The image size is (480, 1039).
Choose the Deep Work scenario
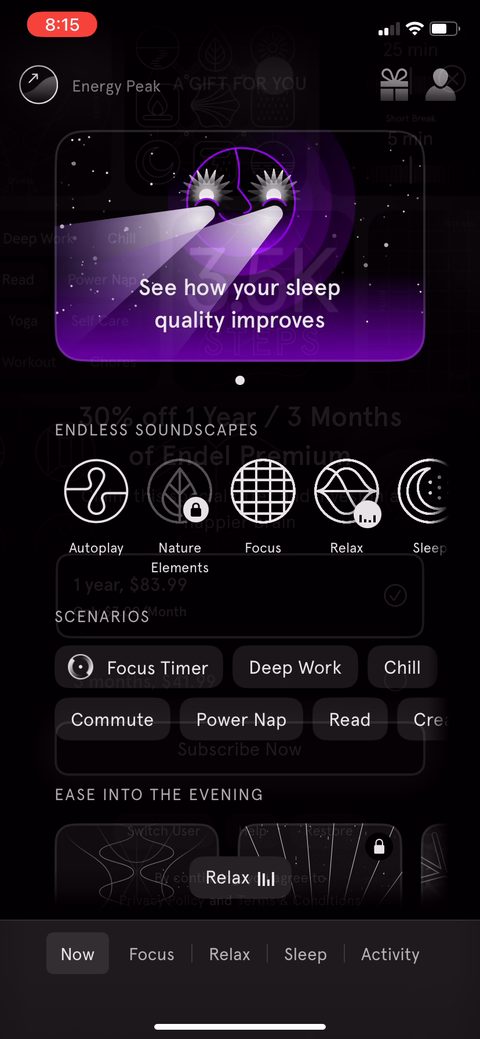[295, 667]
